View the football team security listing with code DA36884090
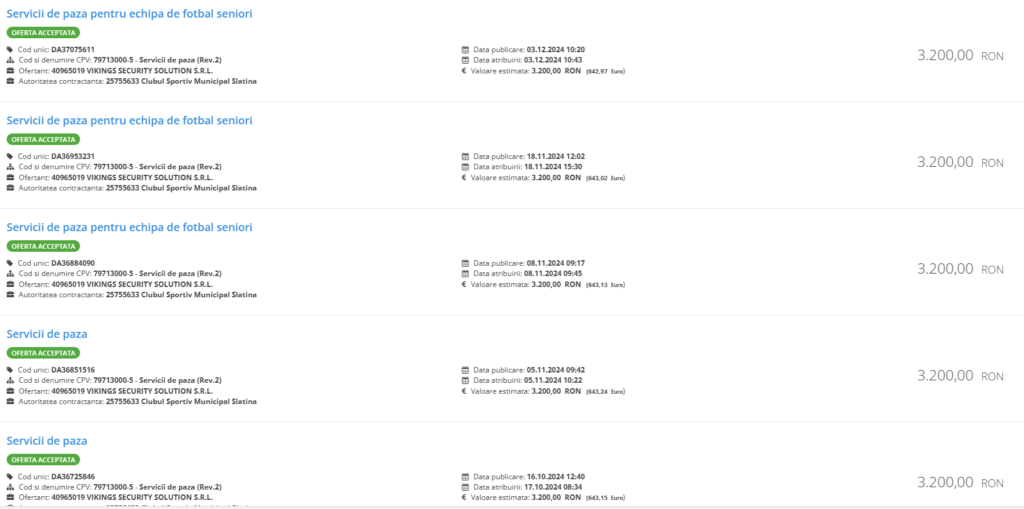Image resolution: width=1024 pixels, height=509 pixels. point(129,227)
